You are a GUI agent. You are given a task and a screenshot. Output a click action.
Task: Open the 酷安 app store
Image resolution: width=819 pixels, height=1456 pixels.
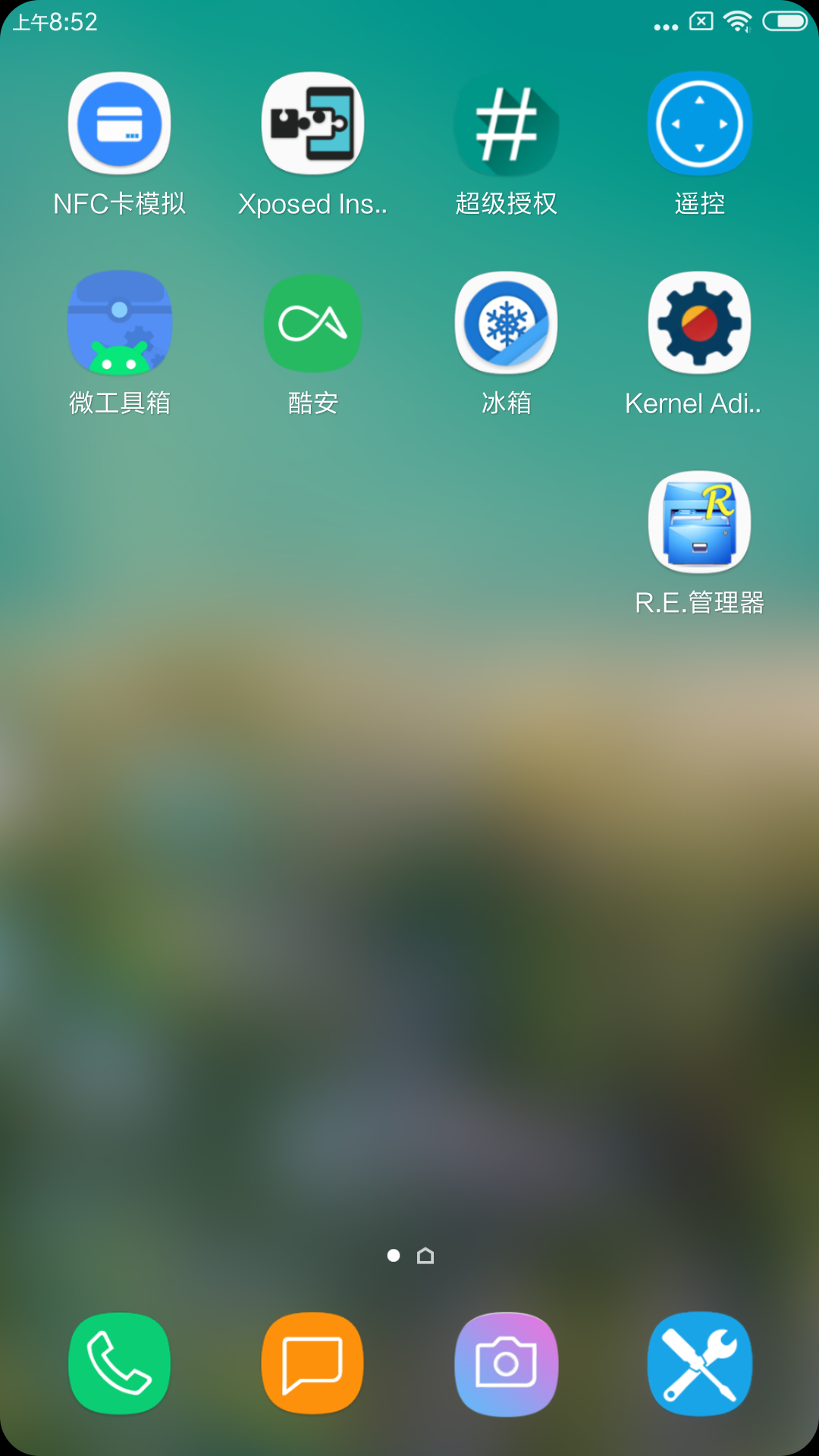coord(312,324)
